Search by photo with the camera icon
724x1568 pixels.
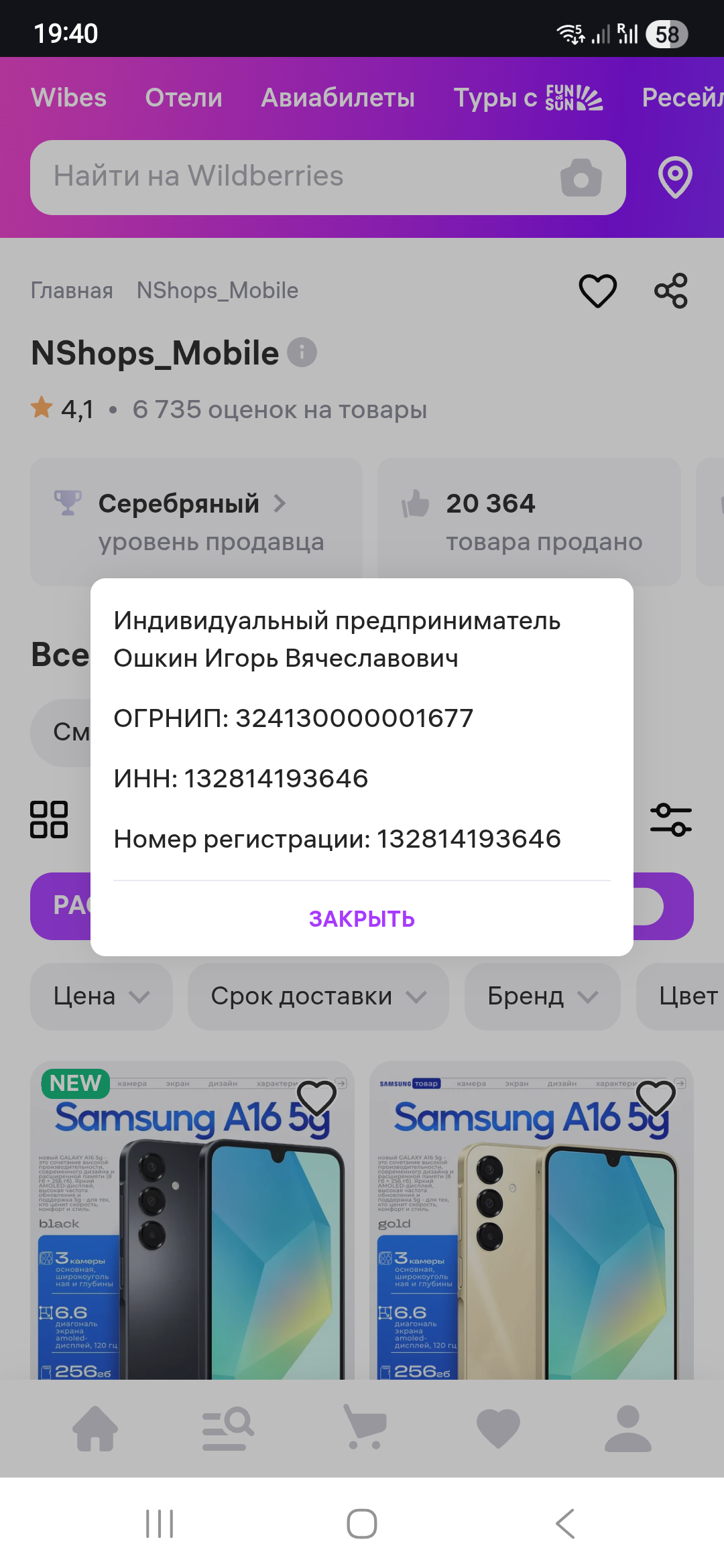coord(581,178)
